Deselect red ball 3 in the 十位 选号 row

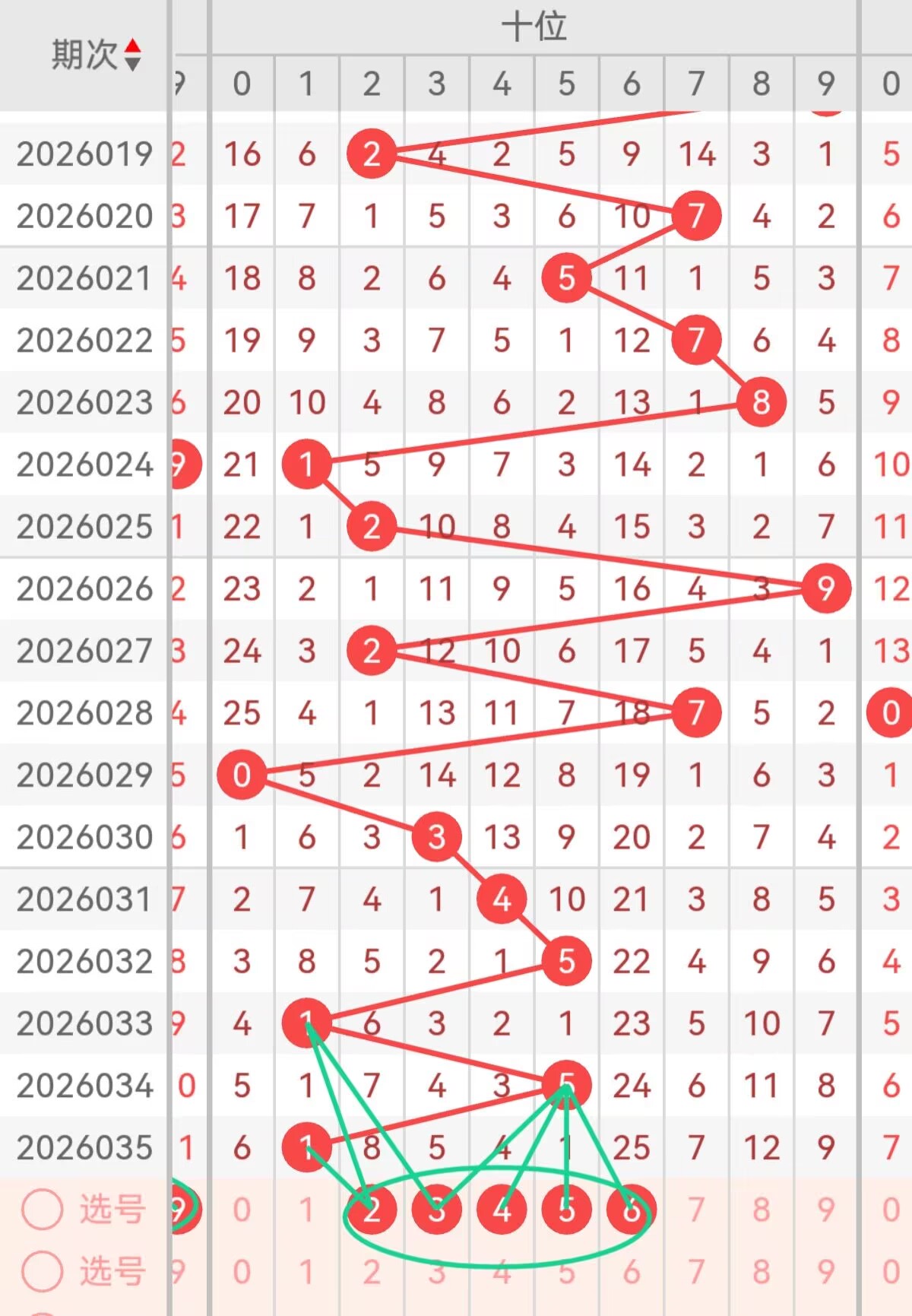436,1209
